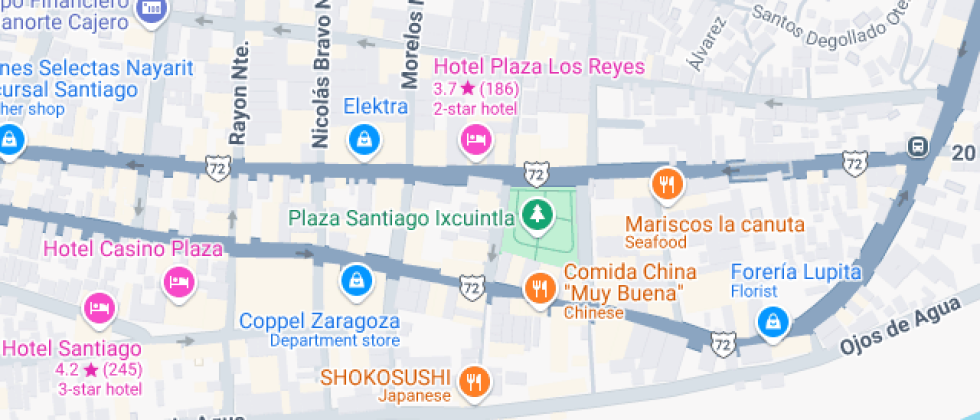Select the bus stop marker
Screen dimensions: 980x420
pyautogui.click(x=918, y=148)
